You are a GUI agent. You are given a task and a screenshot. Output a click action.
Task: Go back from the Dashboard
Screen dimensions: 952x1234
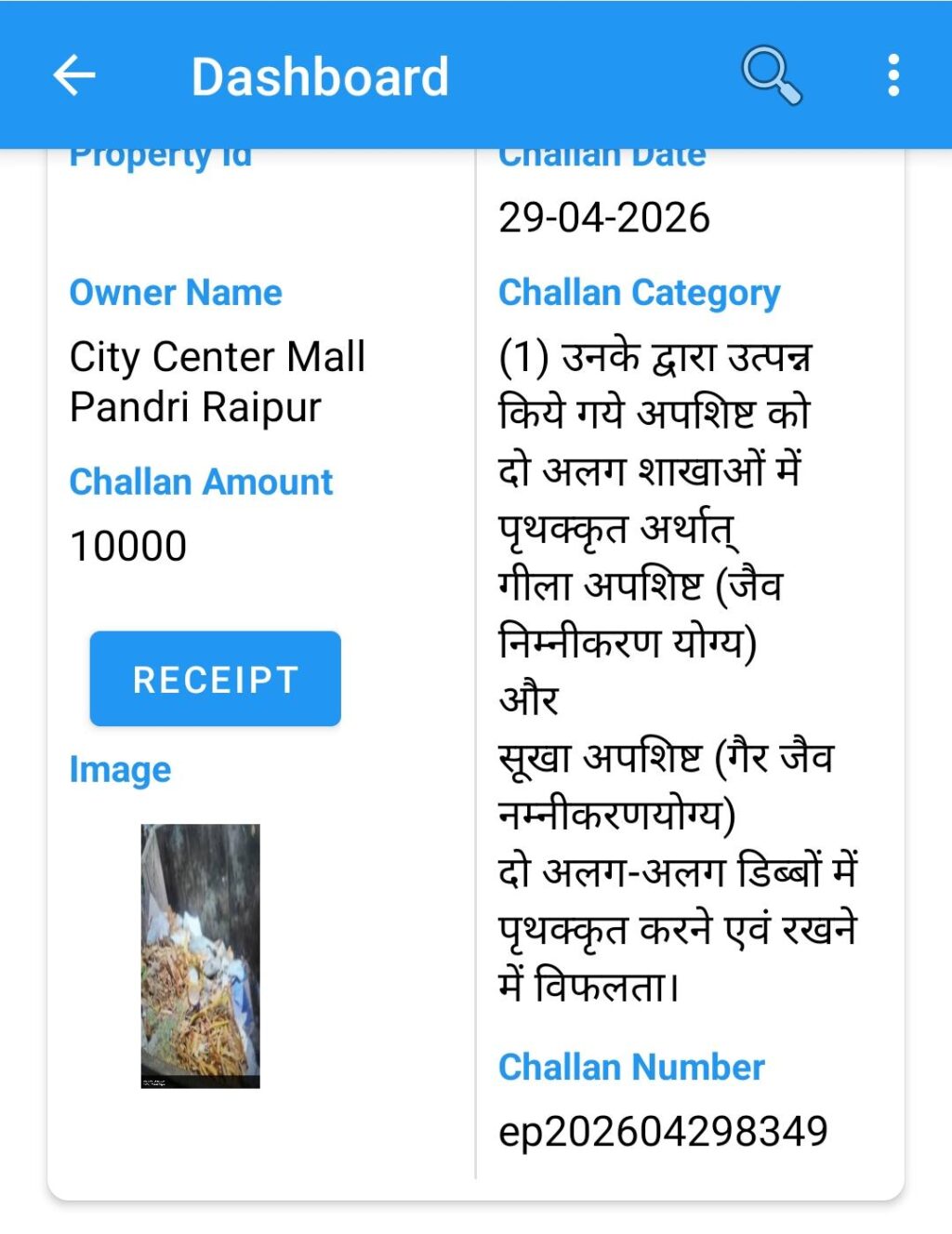click(x=74, y=75)
